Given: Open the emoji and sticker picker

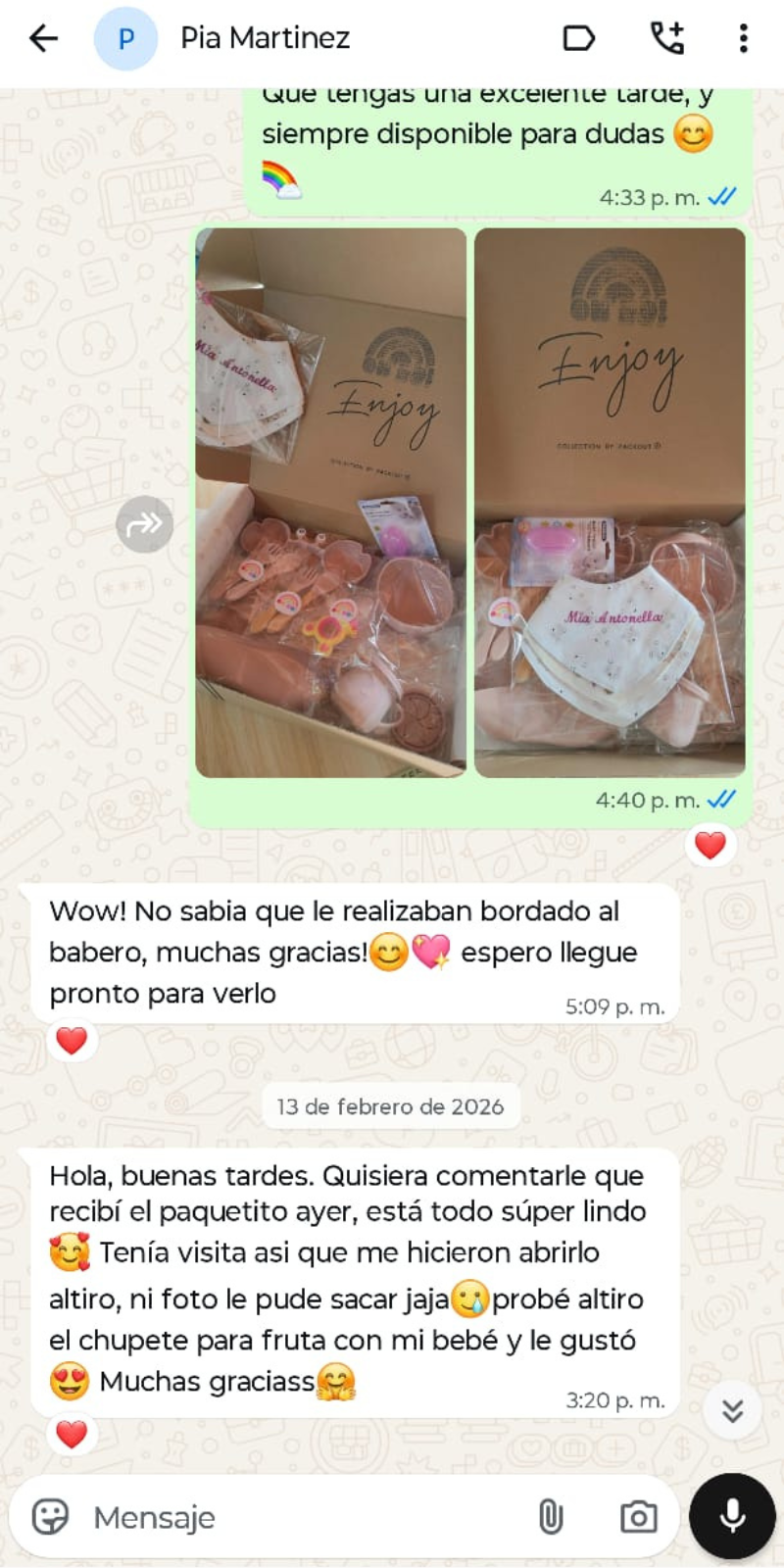Looking at the screenshot, I should coord(50,1517).
